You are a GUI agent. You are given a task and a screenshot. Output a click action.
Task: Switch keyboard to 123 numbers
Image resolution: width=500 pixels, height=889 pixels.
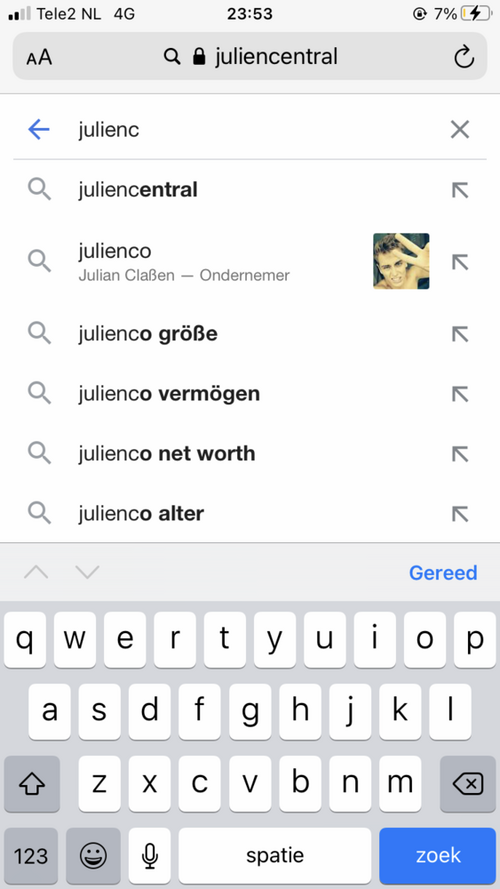pos(31,855)
